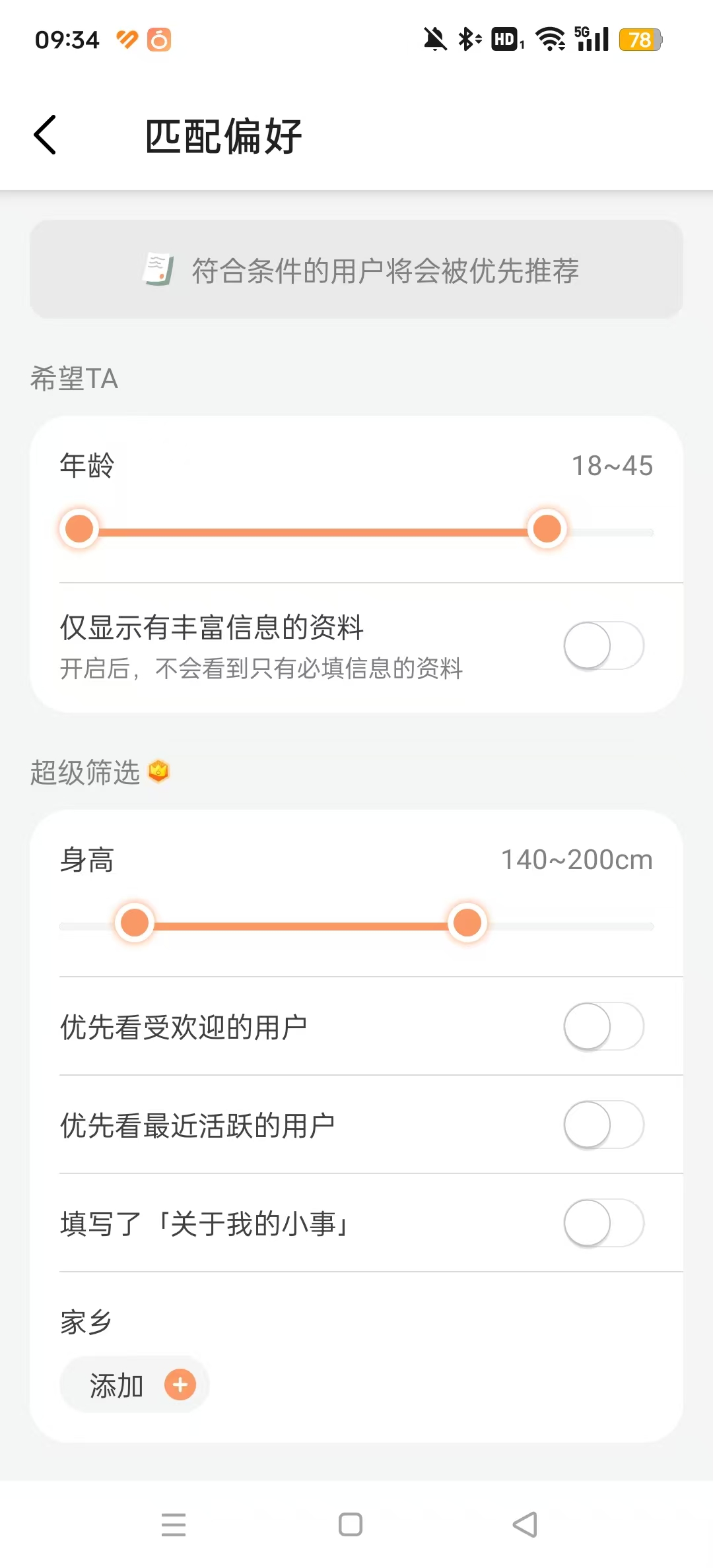Toggle 优先看受欢迎的用户

[603, 1026]
